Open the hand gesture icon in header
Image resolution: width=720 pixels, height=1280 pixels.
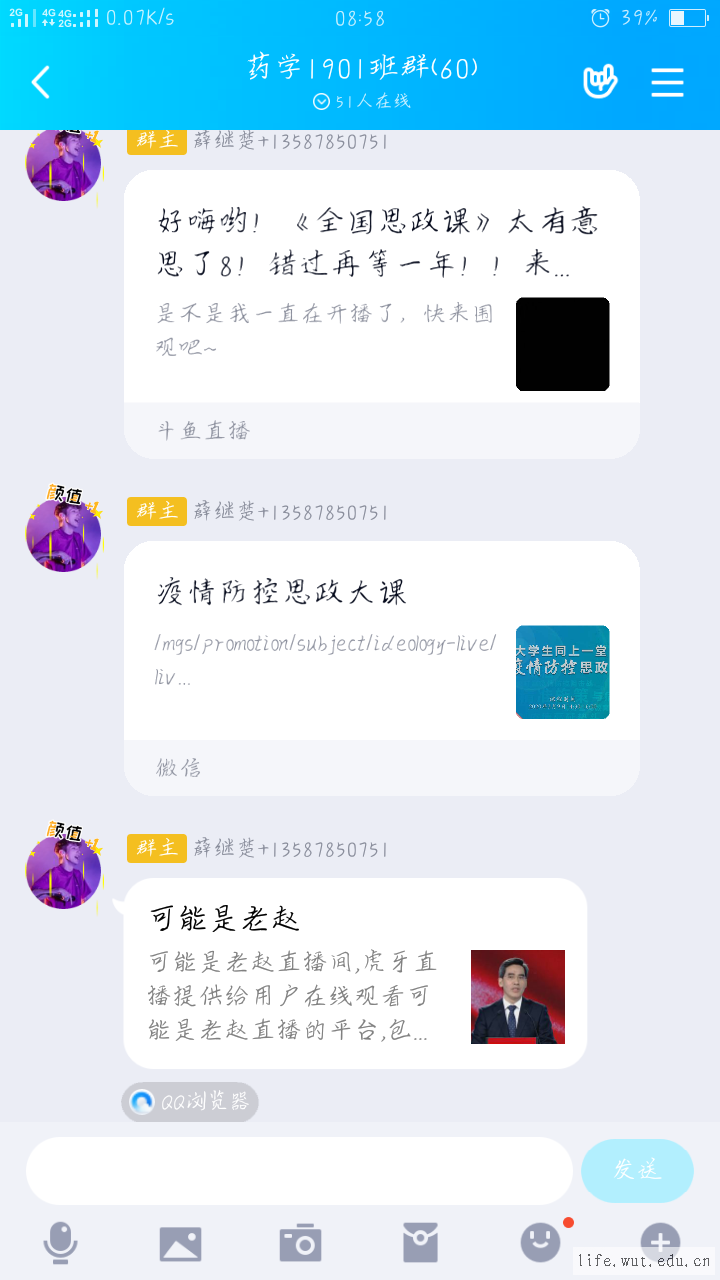click(600, 82)
